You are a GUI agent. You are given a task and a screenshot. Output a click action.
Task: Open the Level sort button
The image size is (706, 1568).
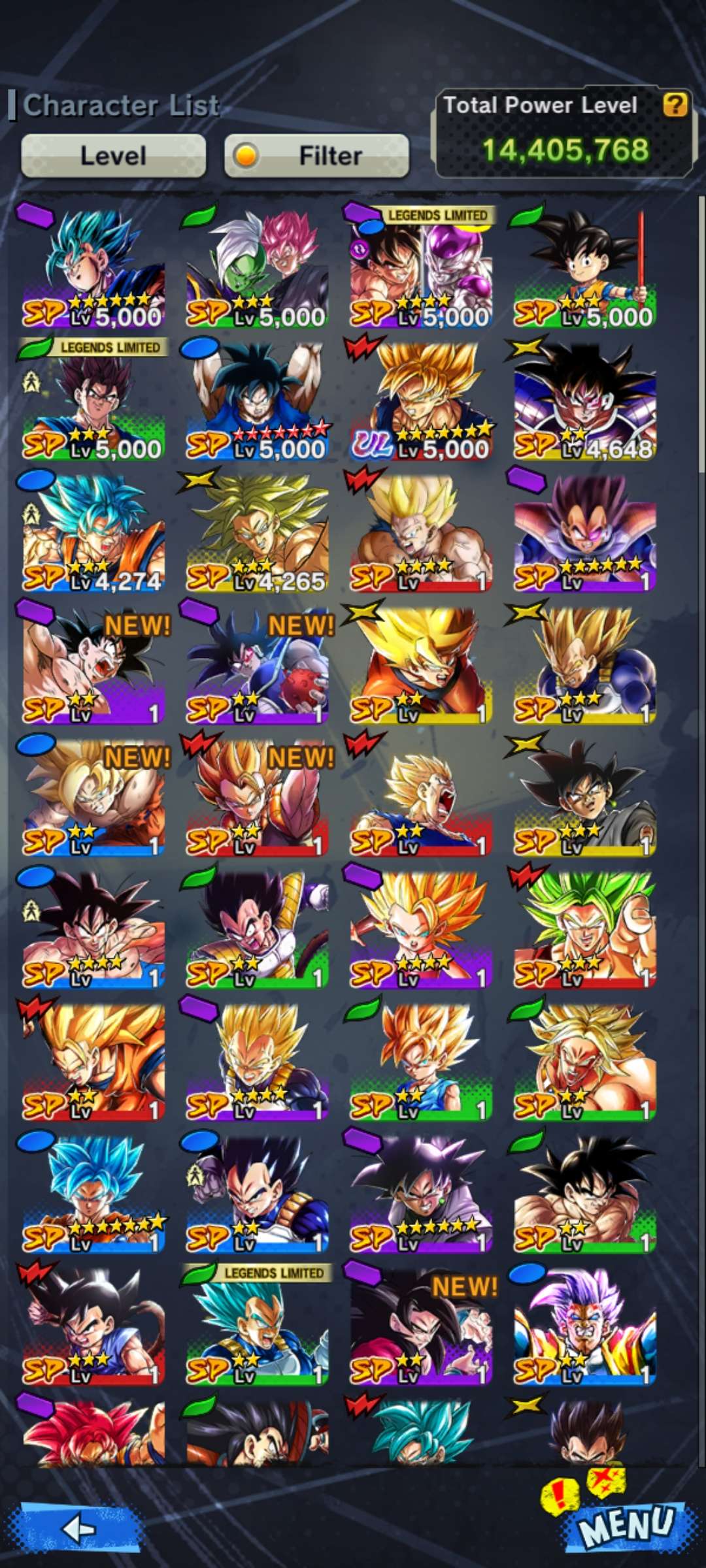[113, 155]
